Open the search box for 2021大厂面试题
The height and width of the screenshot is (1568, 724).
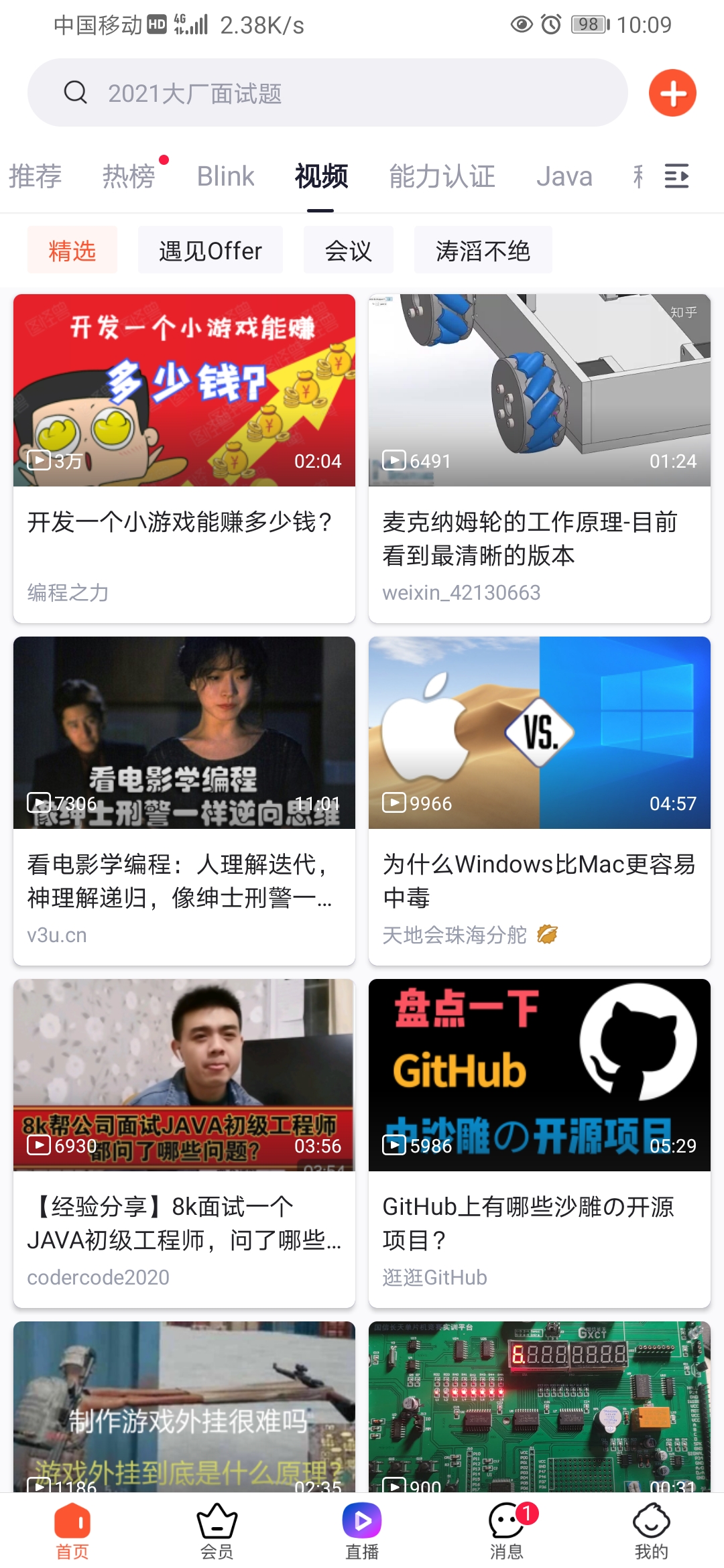(x=327, y=93)
